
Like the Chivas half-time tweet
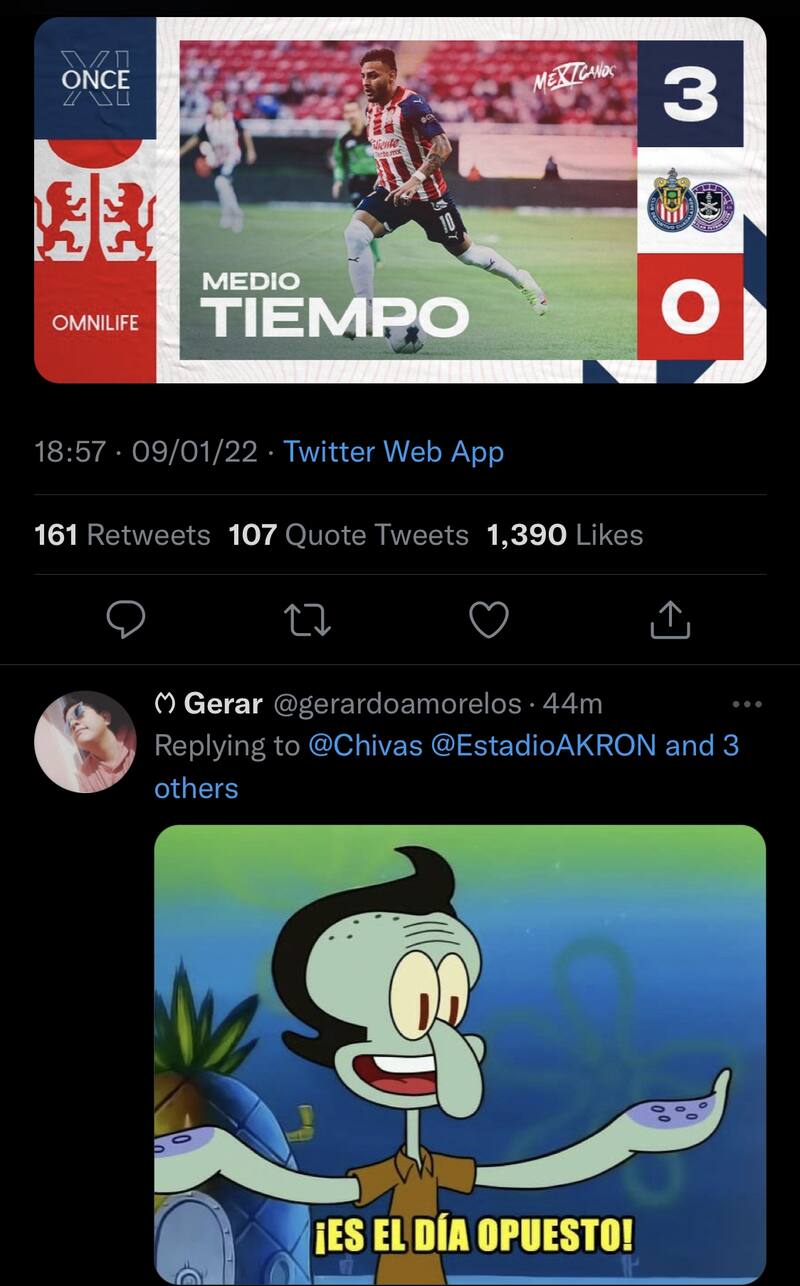tap(489, 621)
